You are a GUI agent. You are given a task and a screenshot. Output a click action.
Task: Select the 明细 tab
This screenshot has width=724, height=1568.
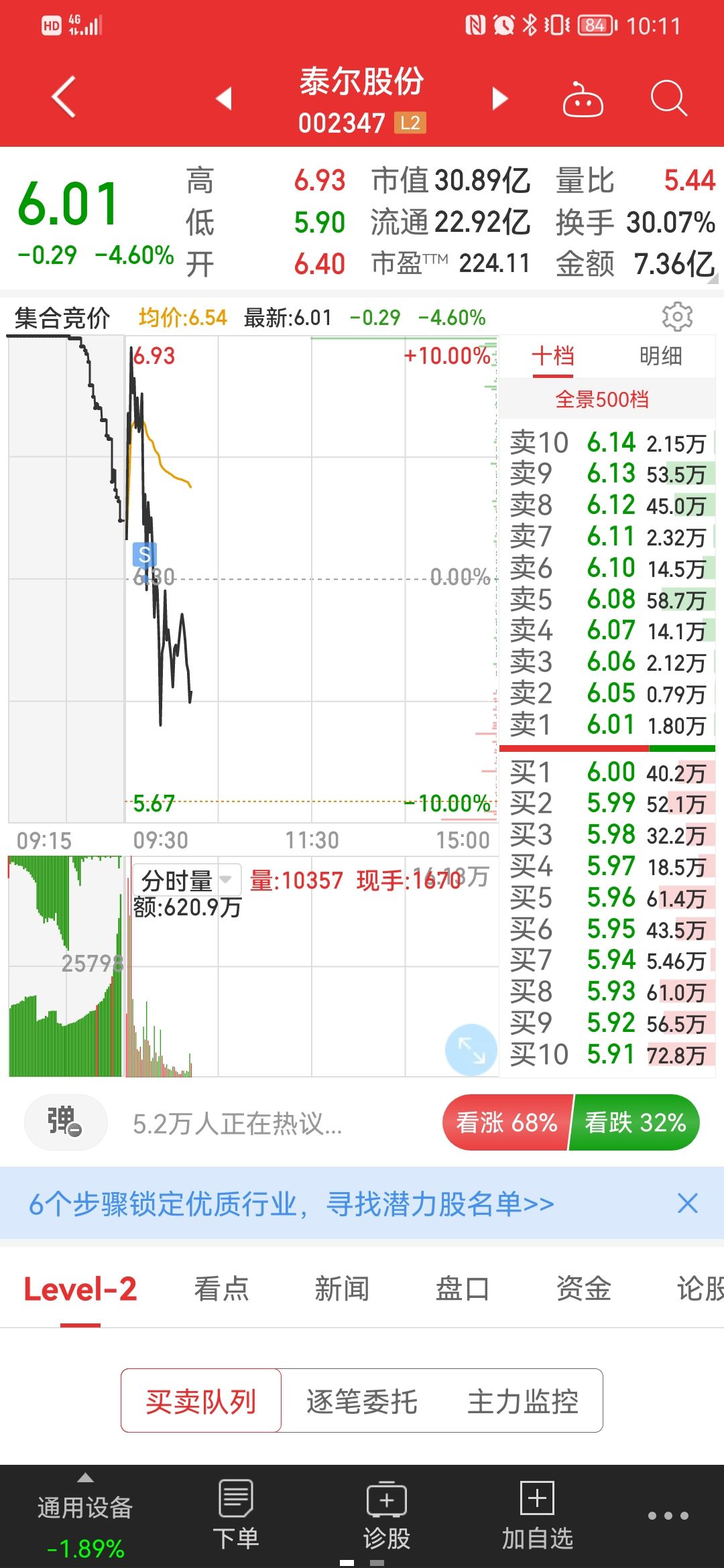coord(660,356)
